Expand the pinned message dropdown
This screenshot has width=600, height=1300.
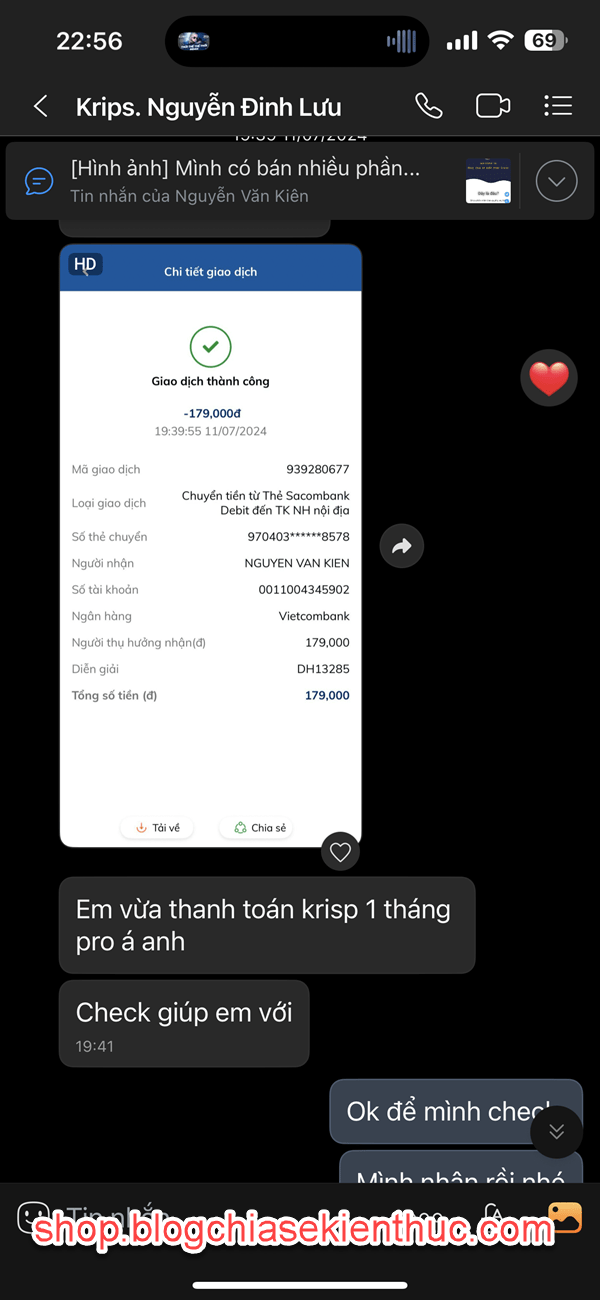[557, 181]
